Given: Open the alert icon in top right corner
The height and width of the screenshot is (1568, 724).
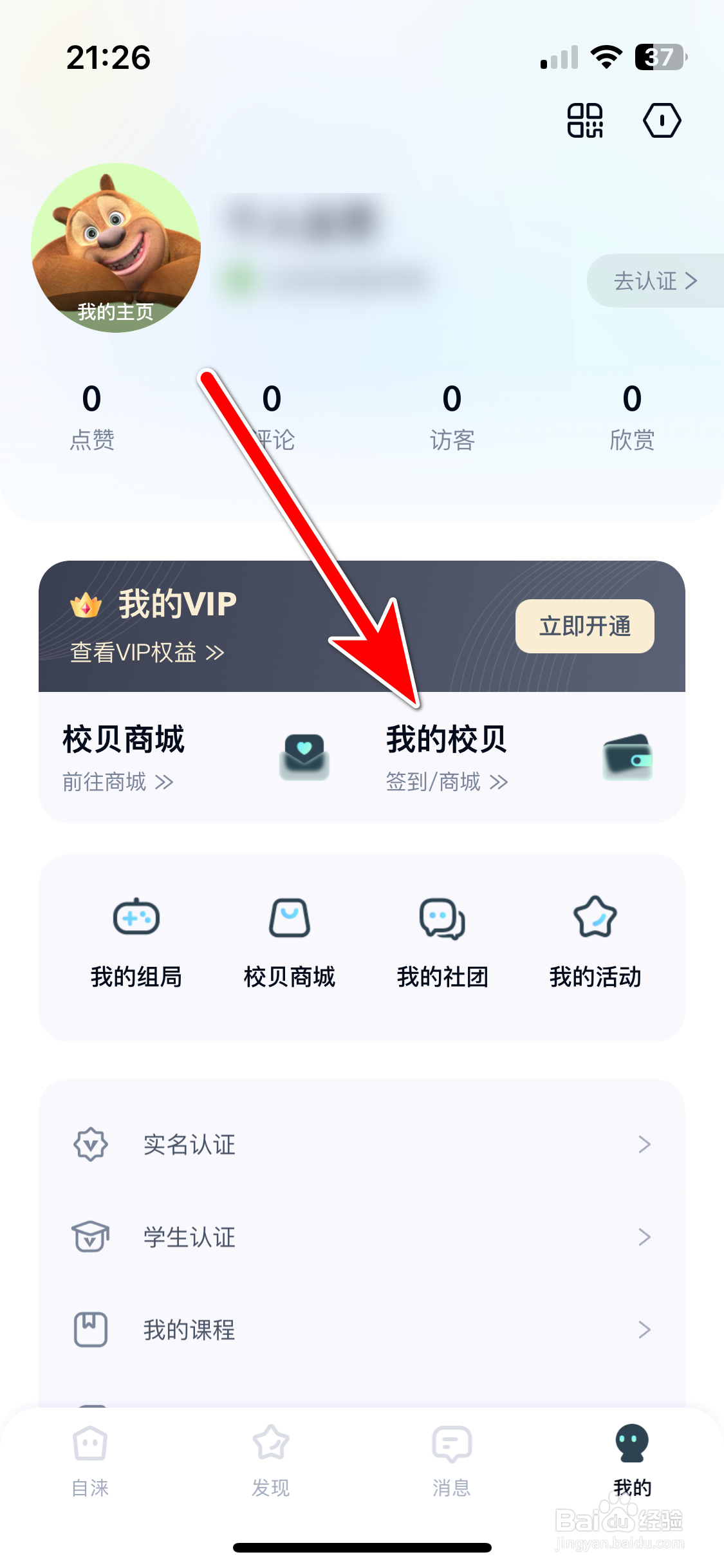Looking at the screenshot, I should [662, 120].
